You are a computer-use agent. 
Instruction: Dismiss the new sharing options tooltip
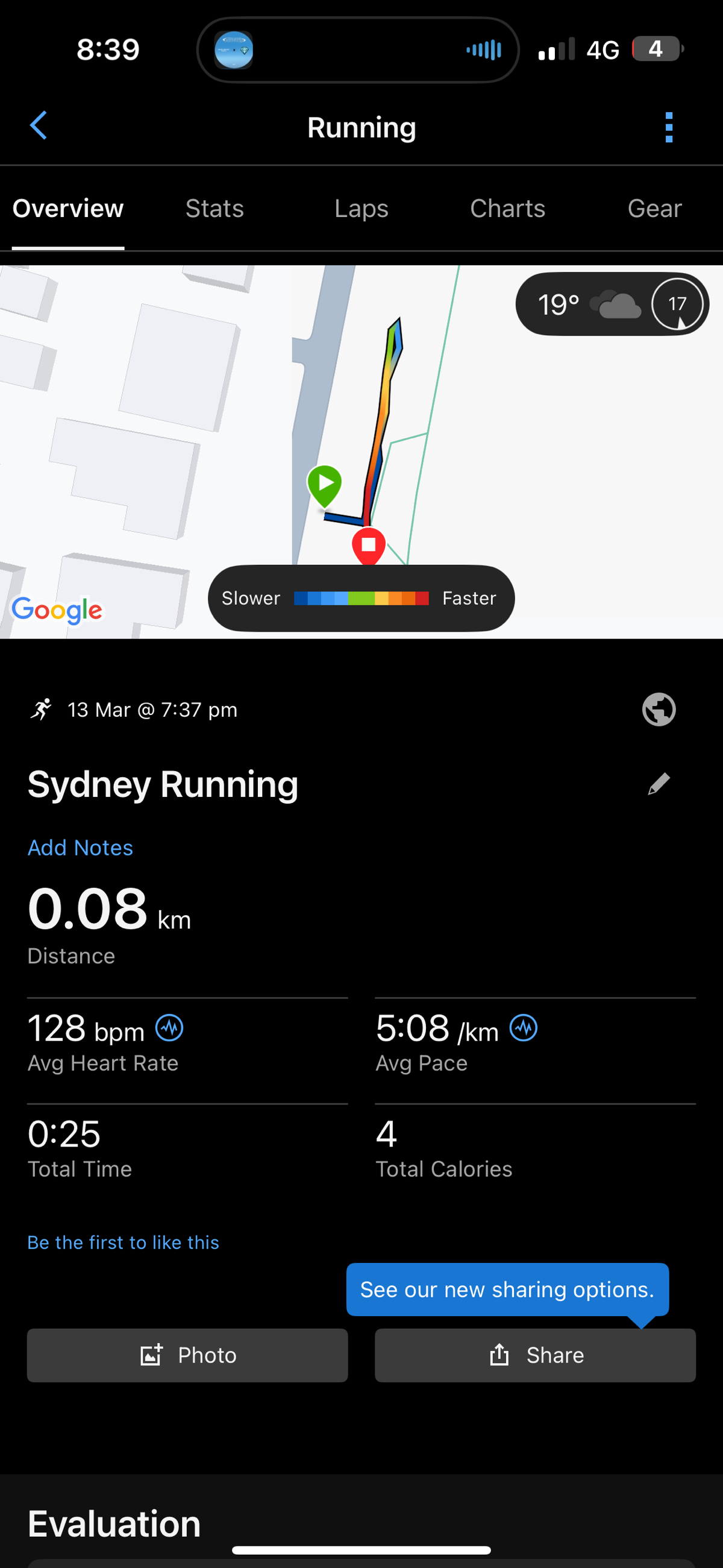pyautogui.click(x=507, y=1289)
